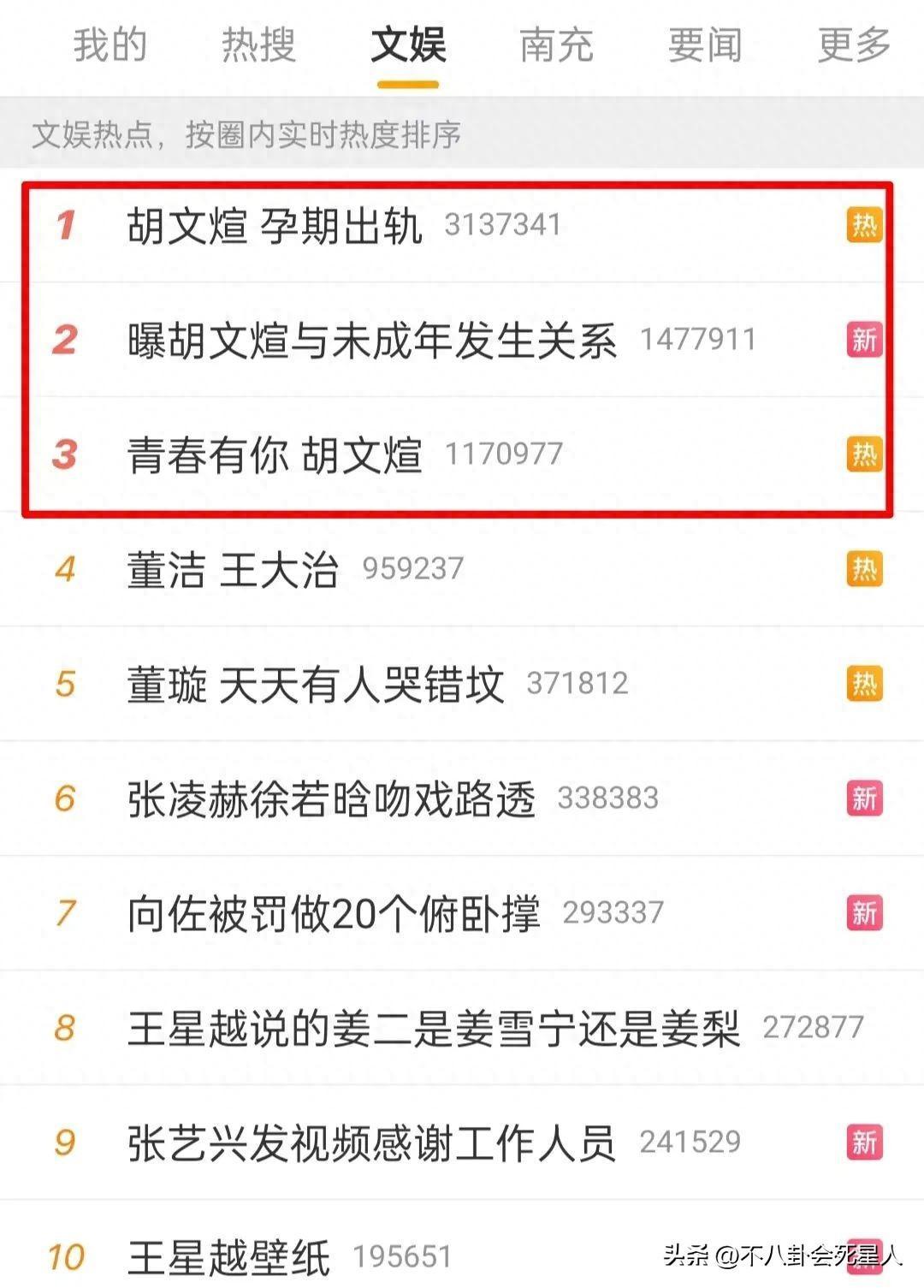
Task: Open the 南充 local tab
Action: click(556, 45)
